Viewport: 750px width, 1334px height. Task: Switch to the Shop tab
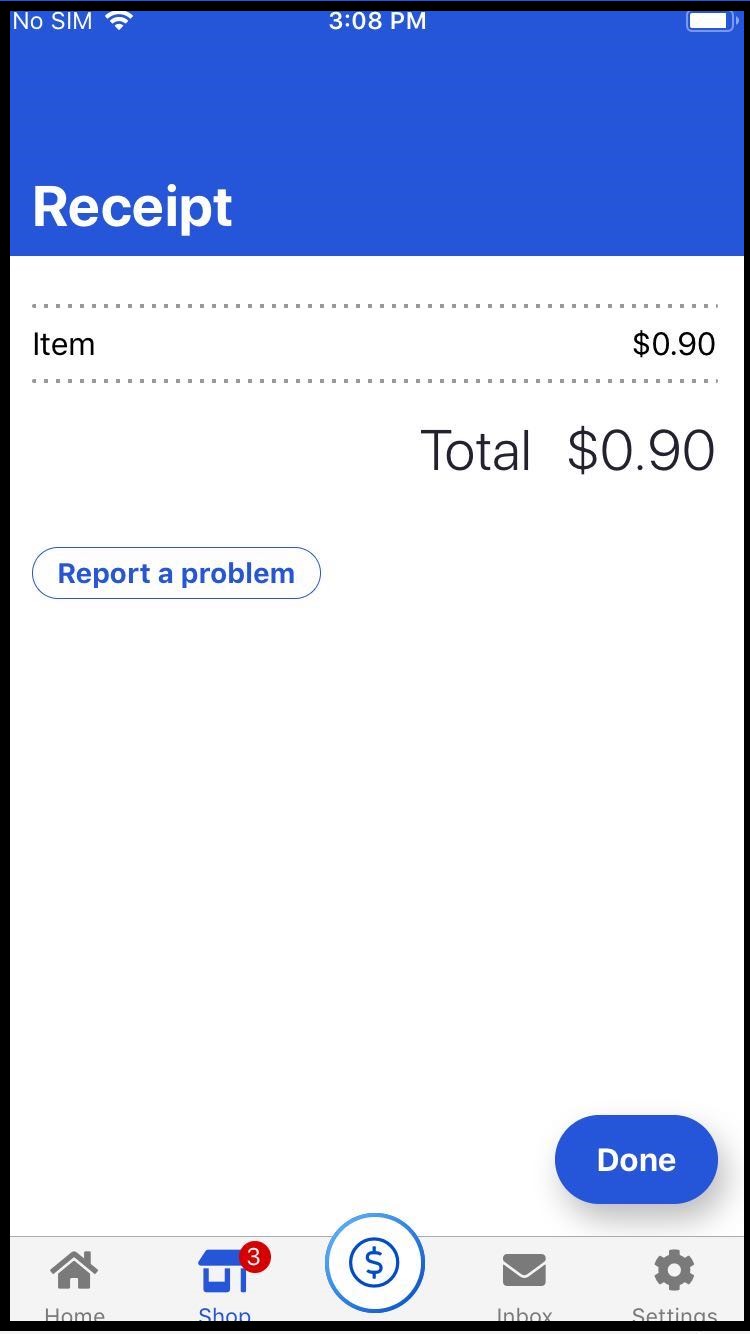coord(224,1279)
